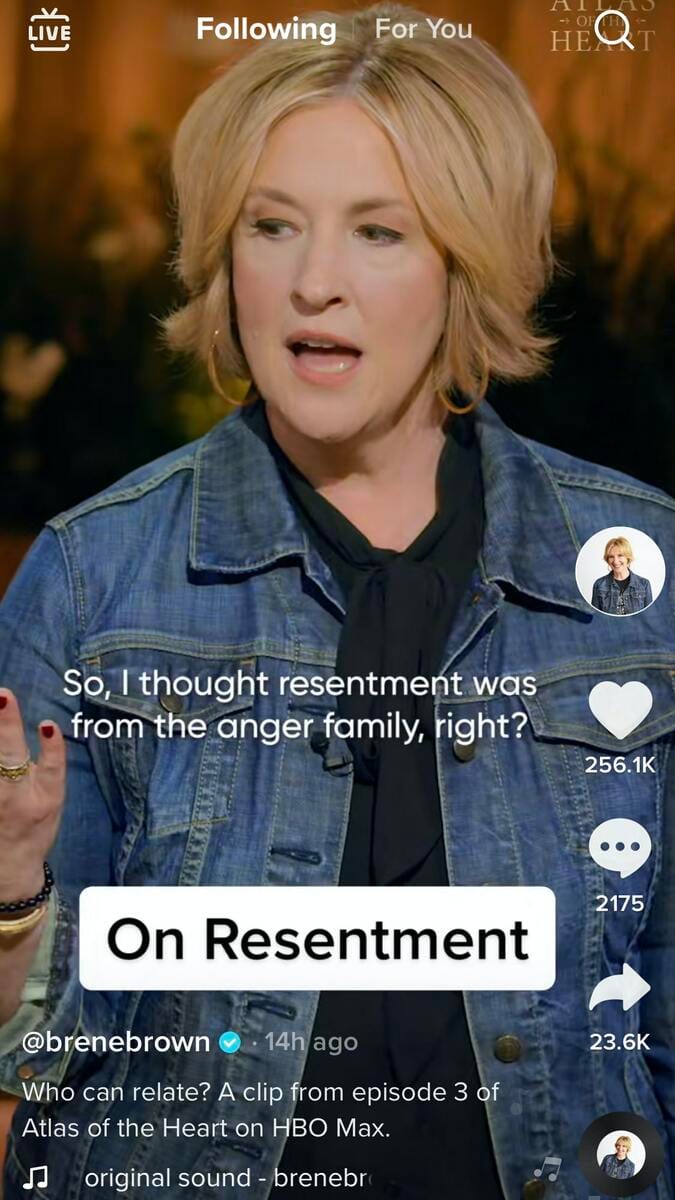Open the comments bubble
Viewport: 675px width, 1200px height.
(x=620, y=849)
